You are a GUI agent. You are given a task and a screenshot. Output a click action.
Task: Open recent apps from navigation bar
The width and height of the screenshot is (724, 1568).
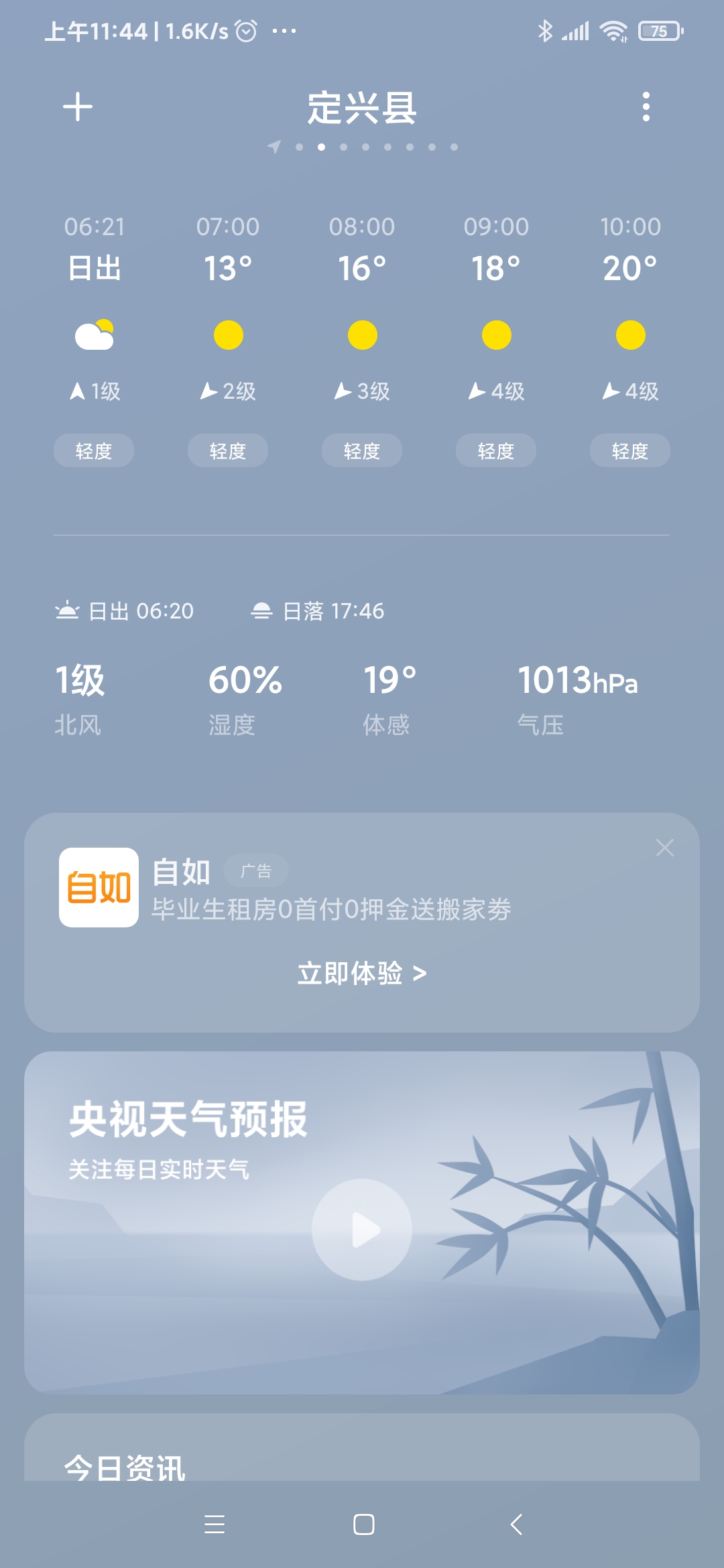pyautogui.click(x=215, y=1524)
